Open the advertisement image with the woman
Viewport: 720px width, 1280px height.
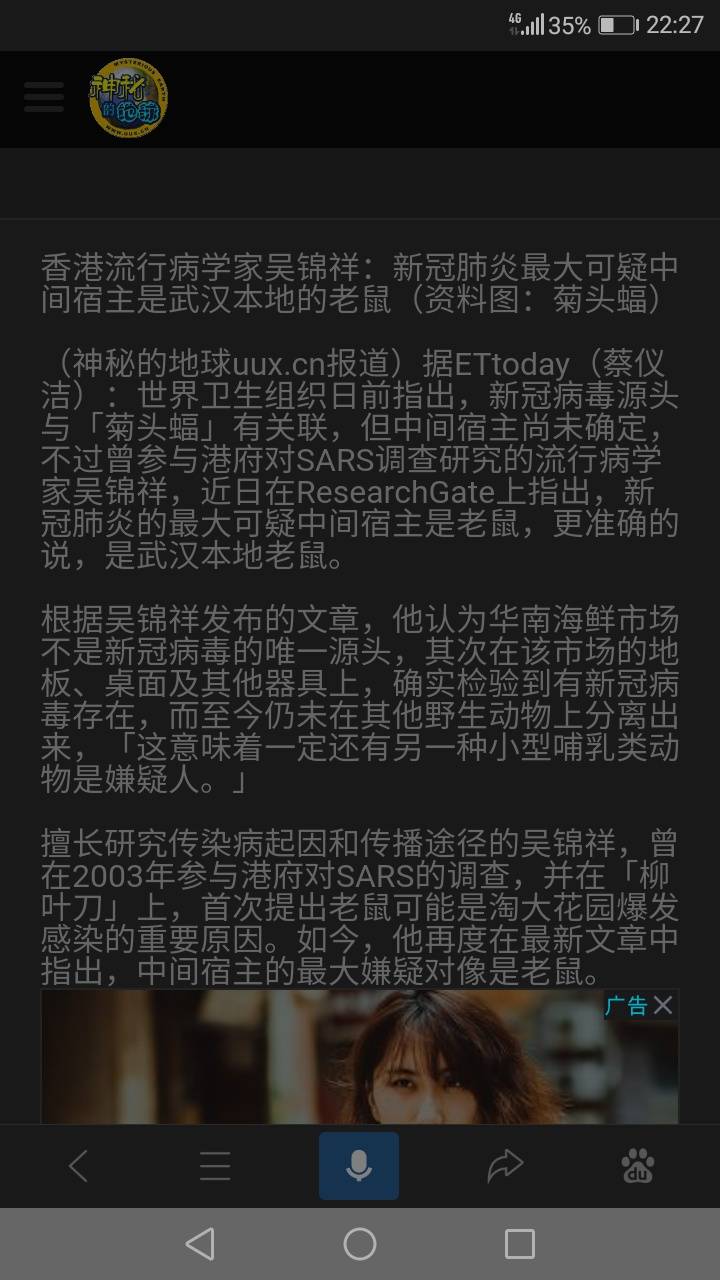[x=359, y=1056]
